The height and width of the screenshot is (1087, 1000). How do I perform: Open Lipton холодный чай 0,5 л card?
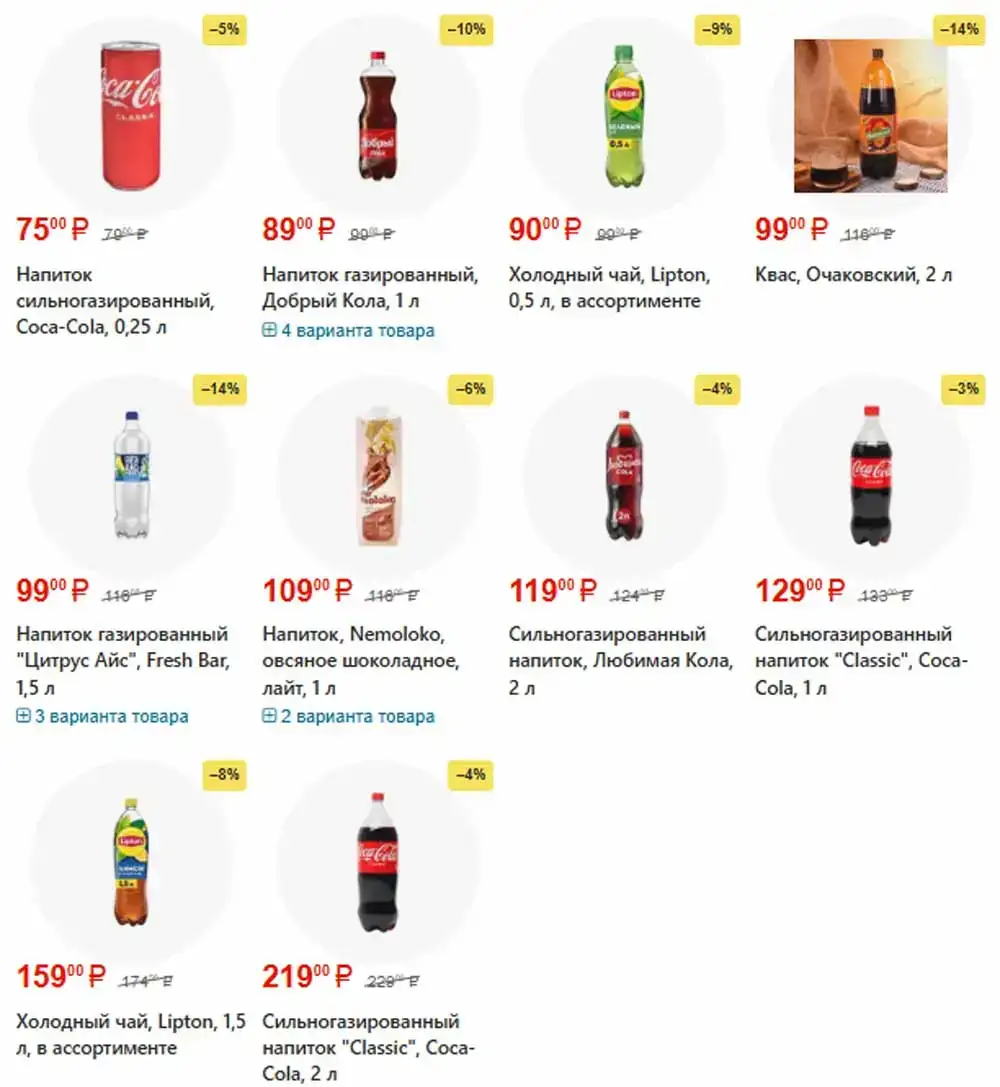tap(610, 287)
